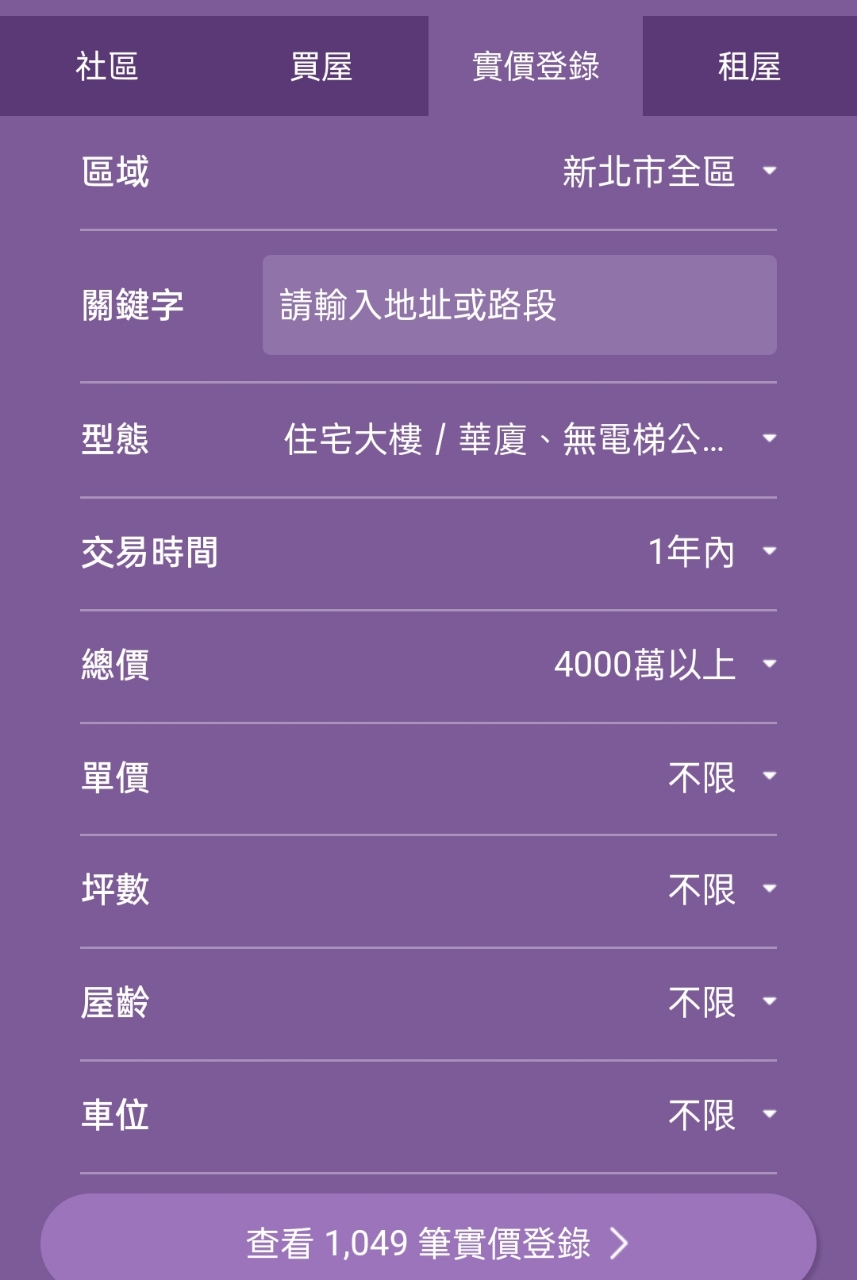This screenshot has width=857, height=1280.
Task: Switch to the 租屋 tab
Action: pos(749,67)
